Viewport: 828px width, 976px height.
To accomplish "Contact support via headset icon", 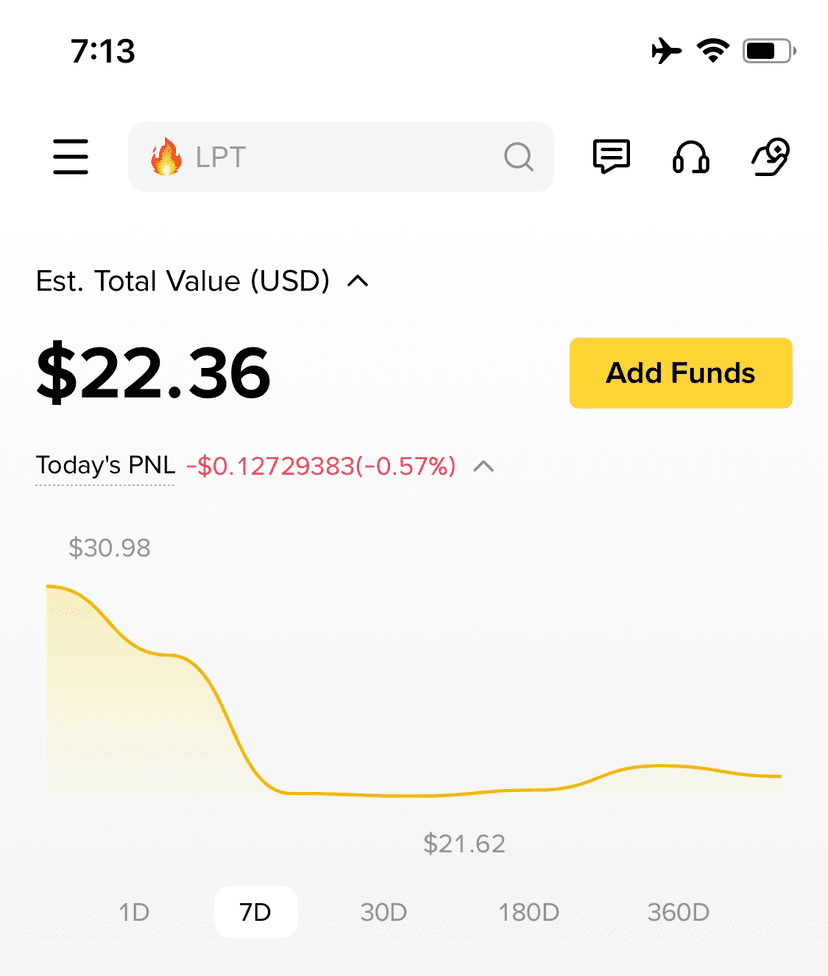I will [691, 157].
